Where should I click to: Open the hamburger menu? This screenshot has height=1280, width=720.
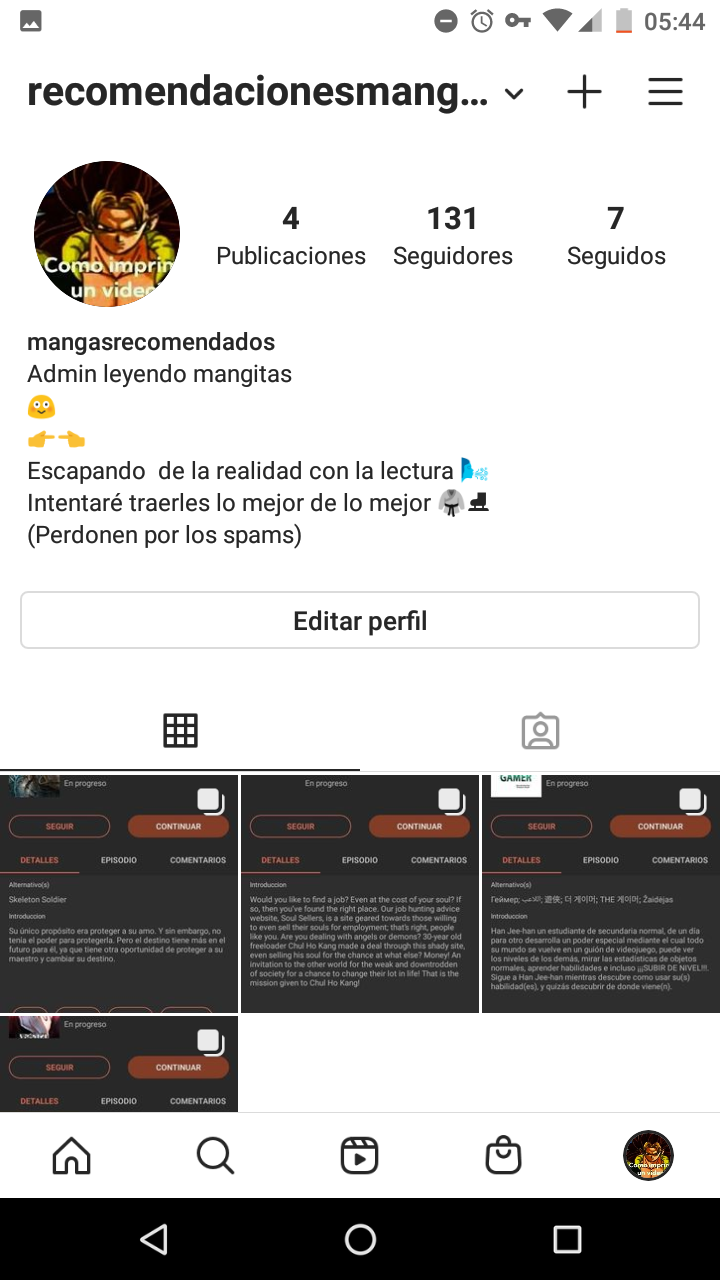point(665,93)
